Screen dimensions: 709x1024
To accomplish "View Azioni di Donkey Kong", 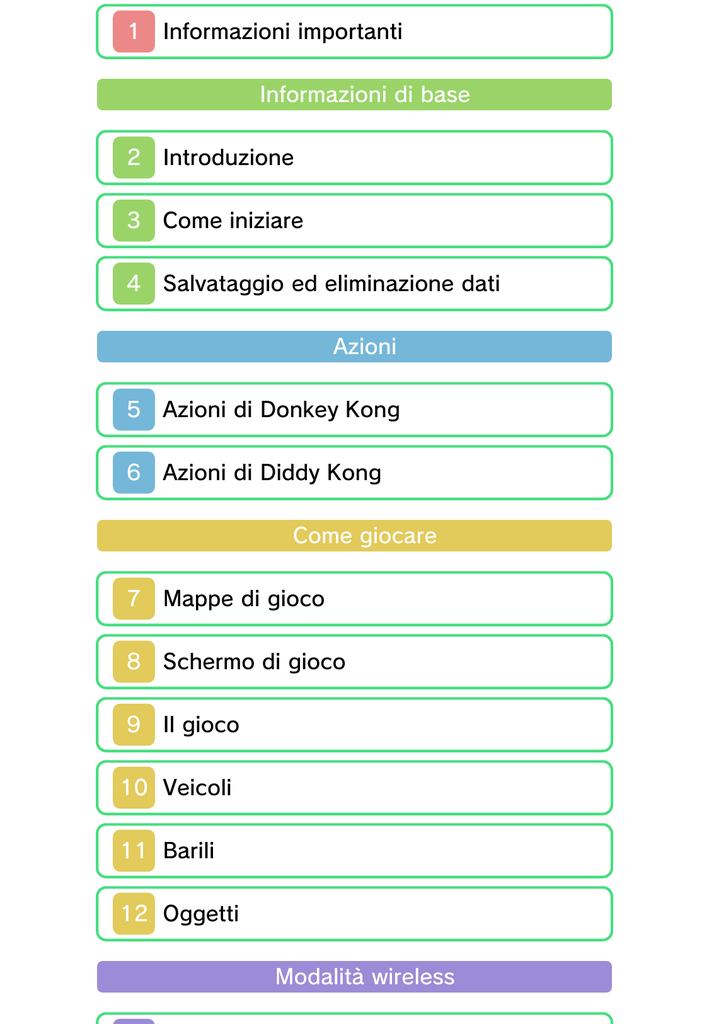I will tap(354, 410).
